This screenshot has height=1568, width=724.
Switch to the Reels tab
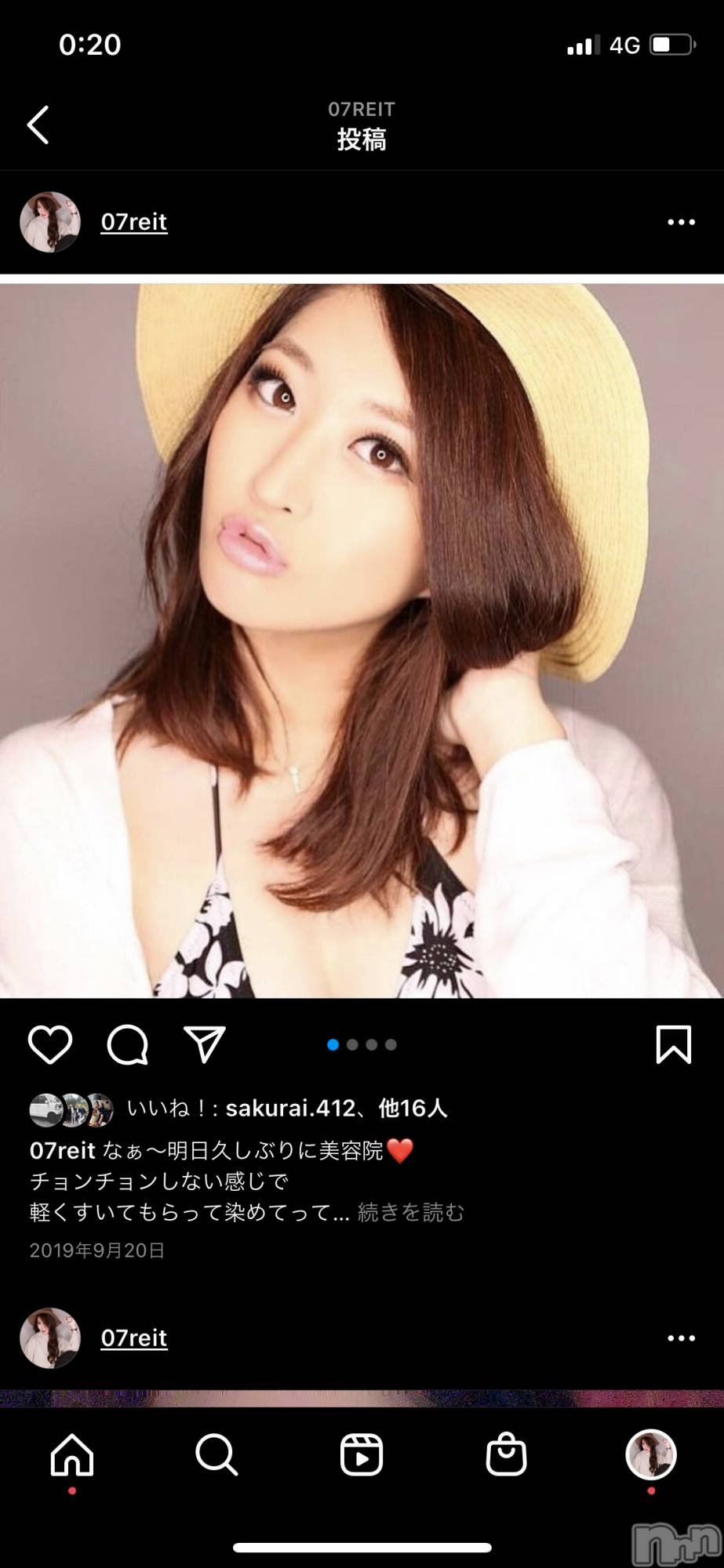coord(362,1455)
